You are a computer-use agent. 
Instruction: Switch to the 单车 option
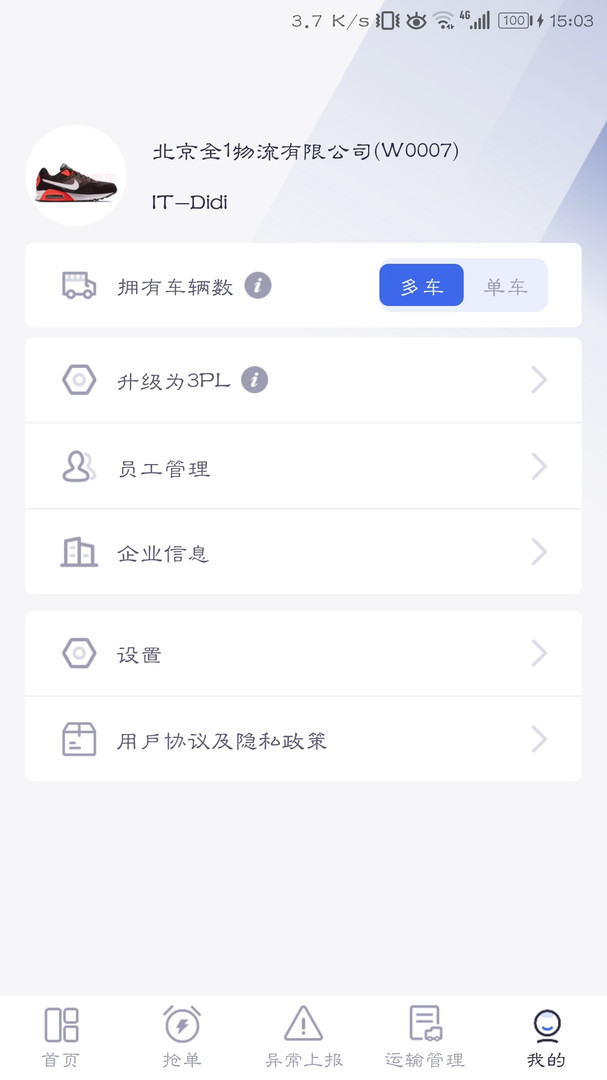point(505,286)
